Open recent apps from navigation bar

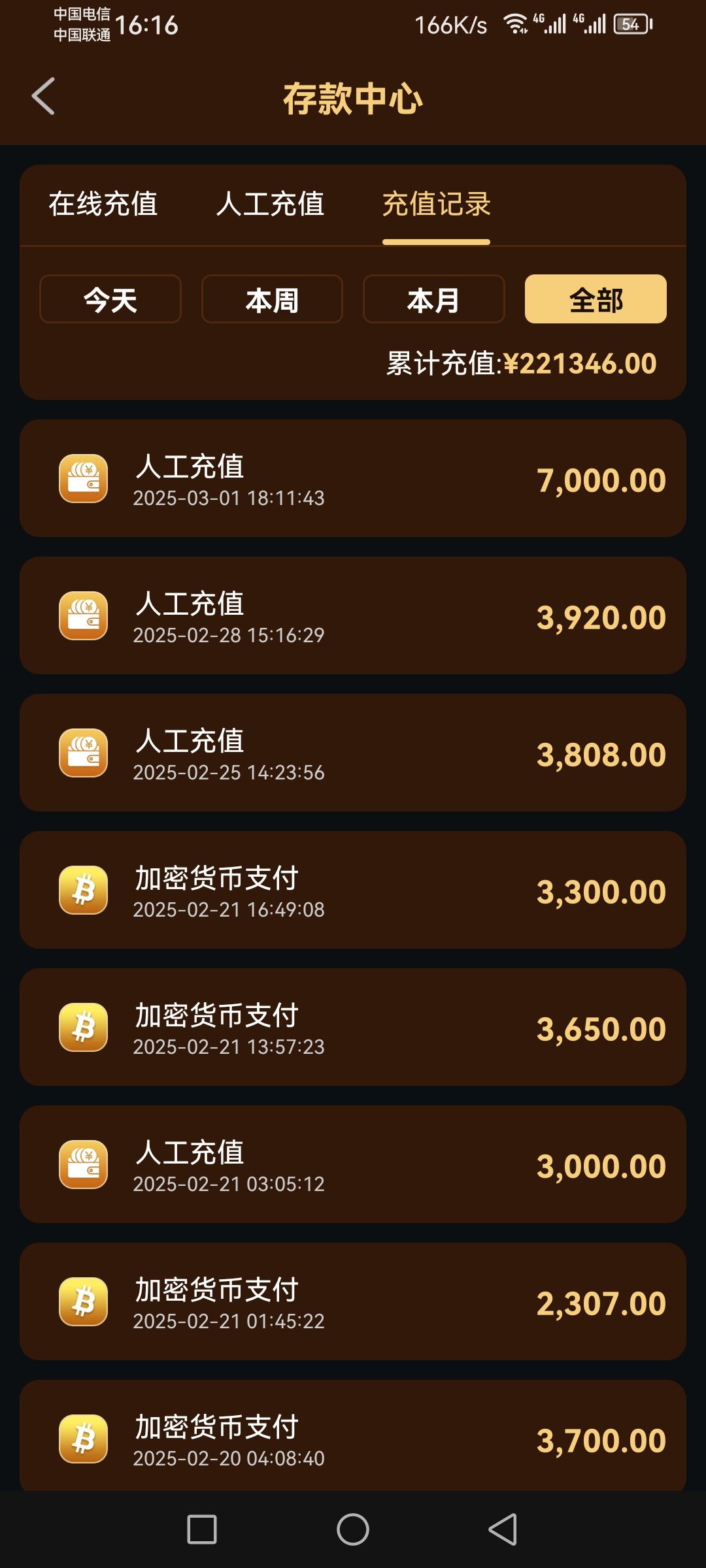click(202, 1529)
